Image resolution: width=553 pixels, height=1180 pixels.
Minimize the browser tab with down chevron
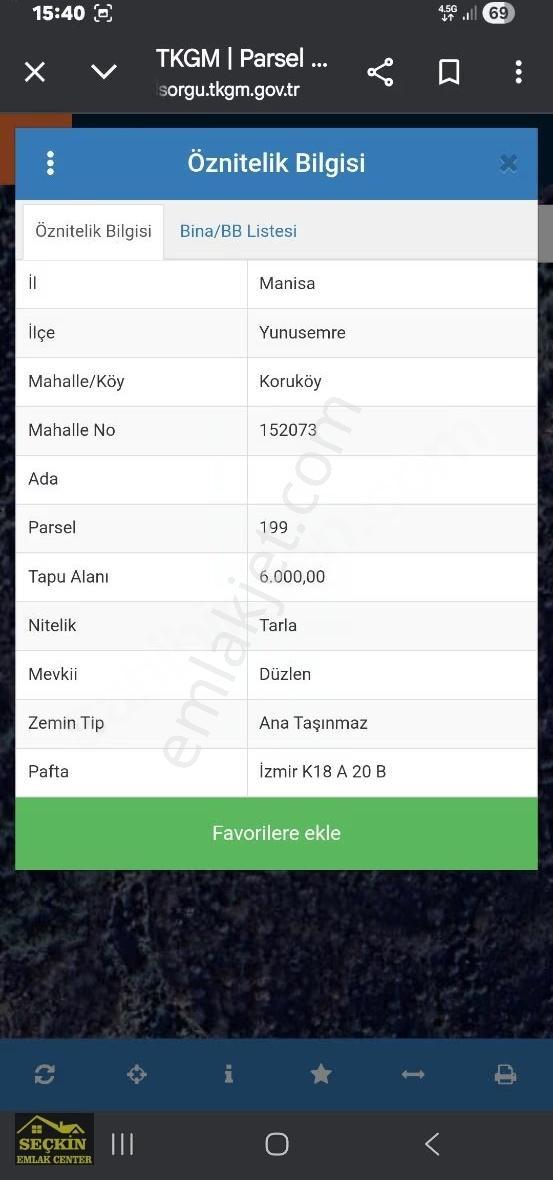[x=104, y=72]
